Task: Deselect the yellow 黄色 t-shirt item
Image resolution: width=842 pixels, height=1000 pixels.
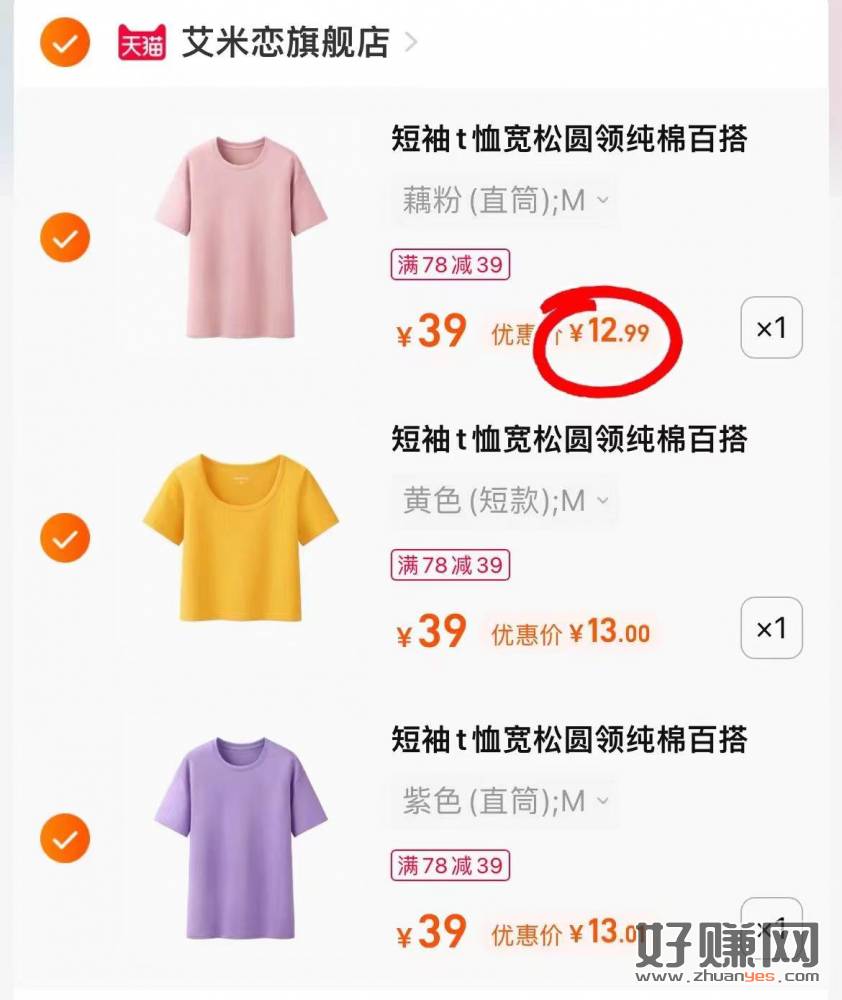Action: click(x=64, y=538)
